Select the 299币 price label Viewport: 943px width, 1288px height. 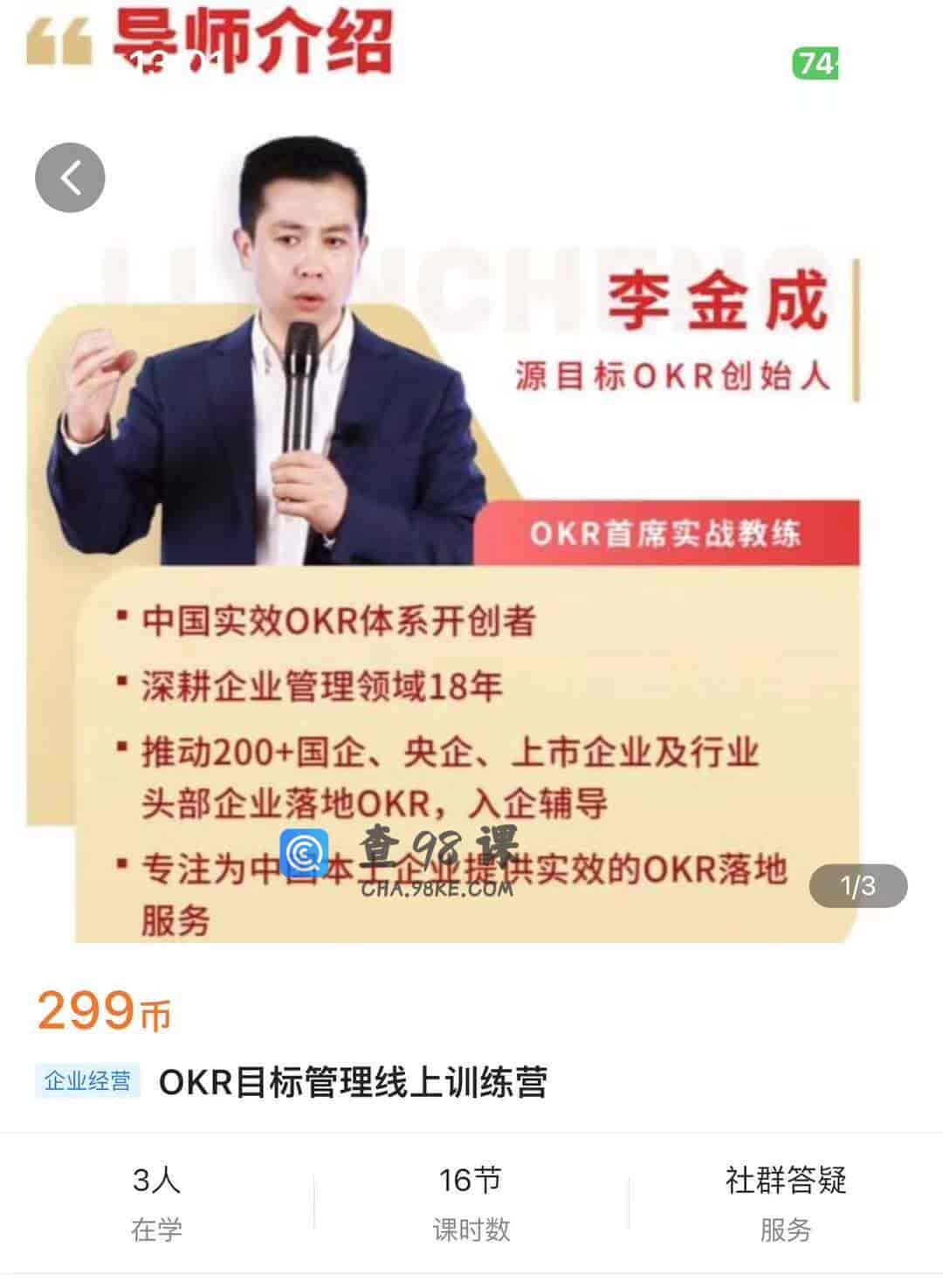pyautogui.click(x=105, y=1013)
